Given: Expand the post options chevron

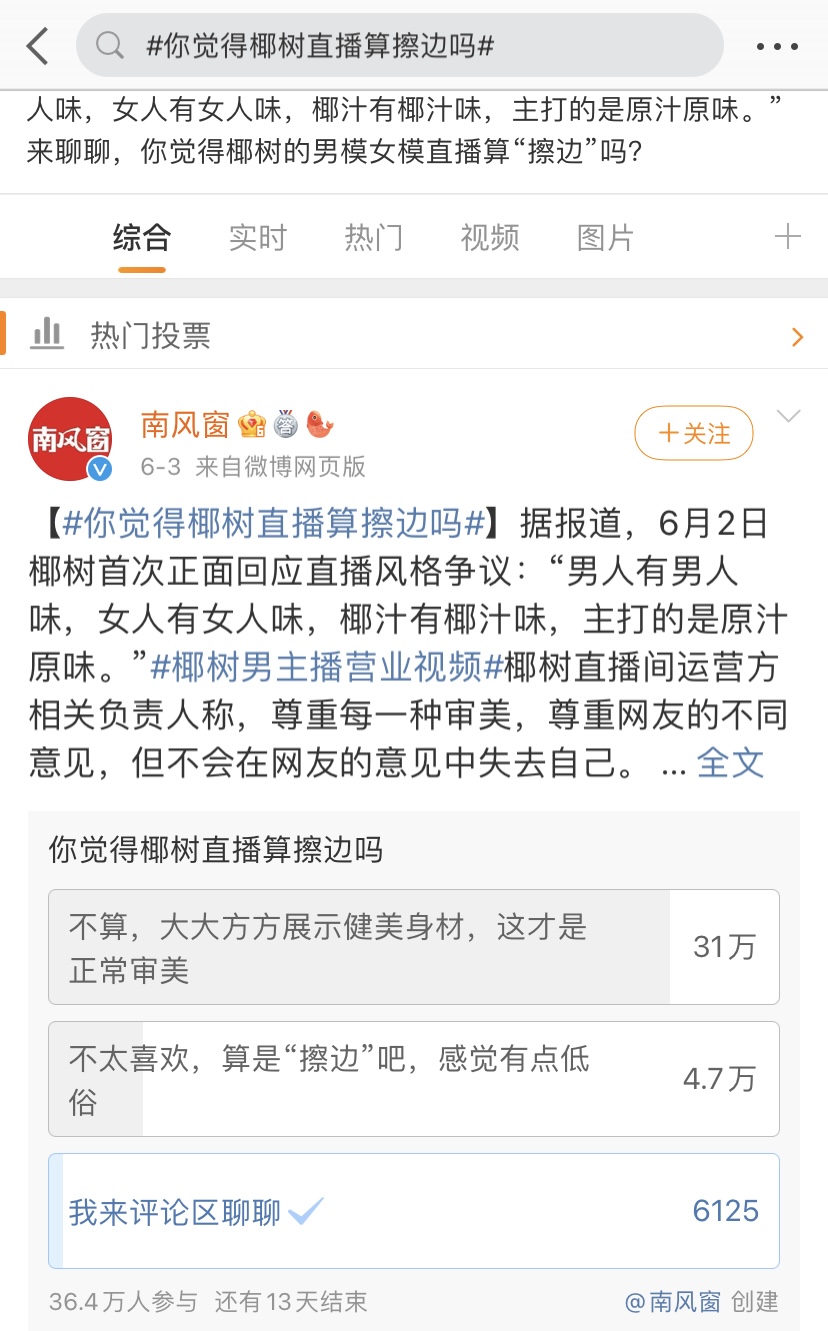Looking at the screenshot, I should point(789,417).
